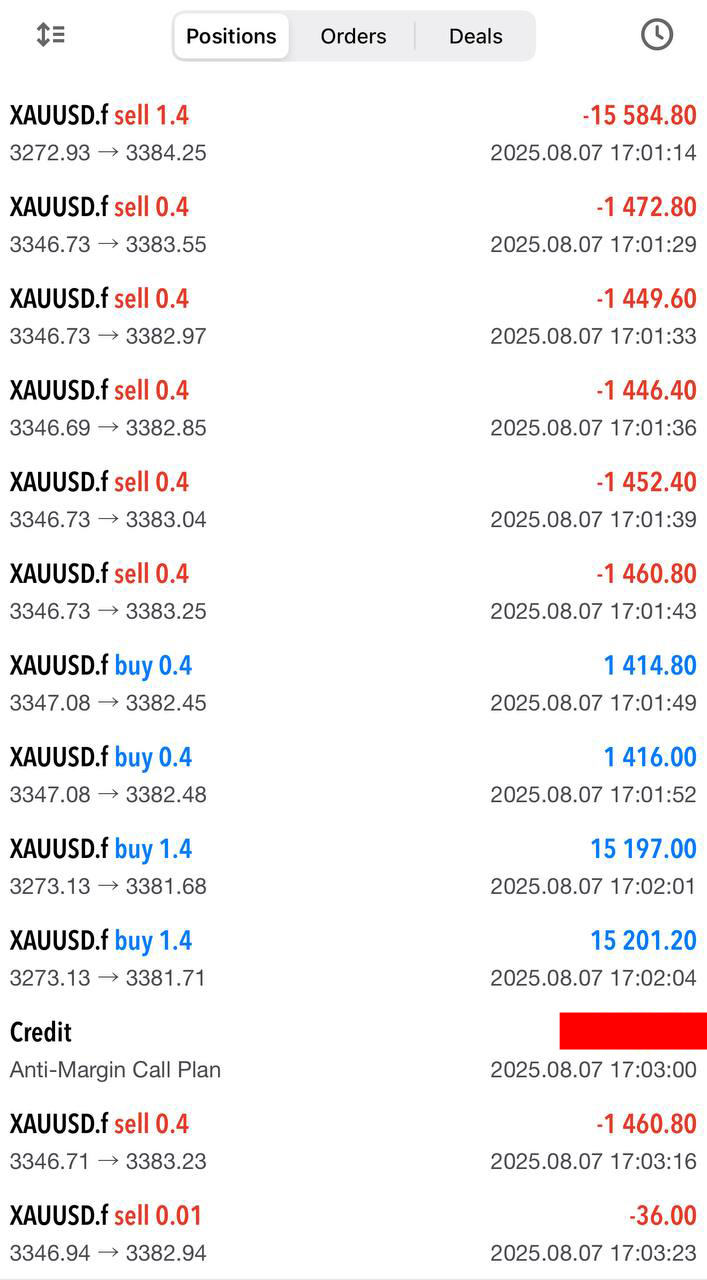This screenshot has height=1280, width=707.
Task: Expand the buy 0.4 position with 1 414.80 profit
Action: pyautogui.click(x=353, y=684)
